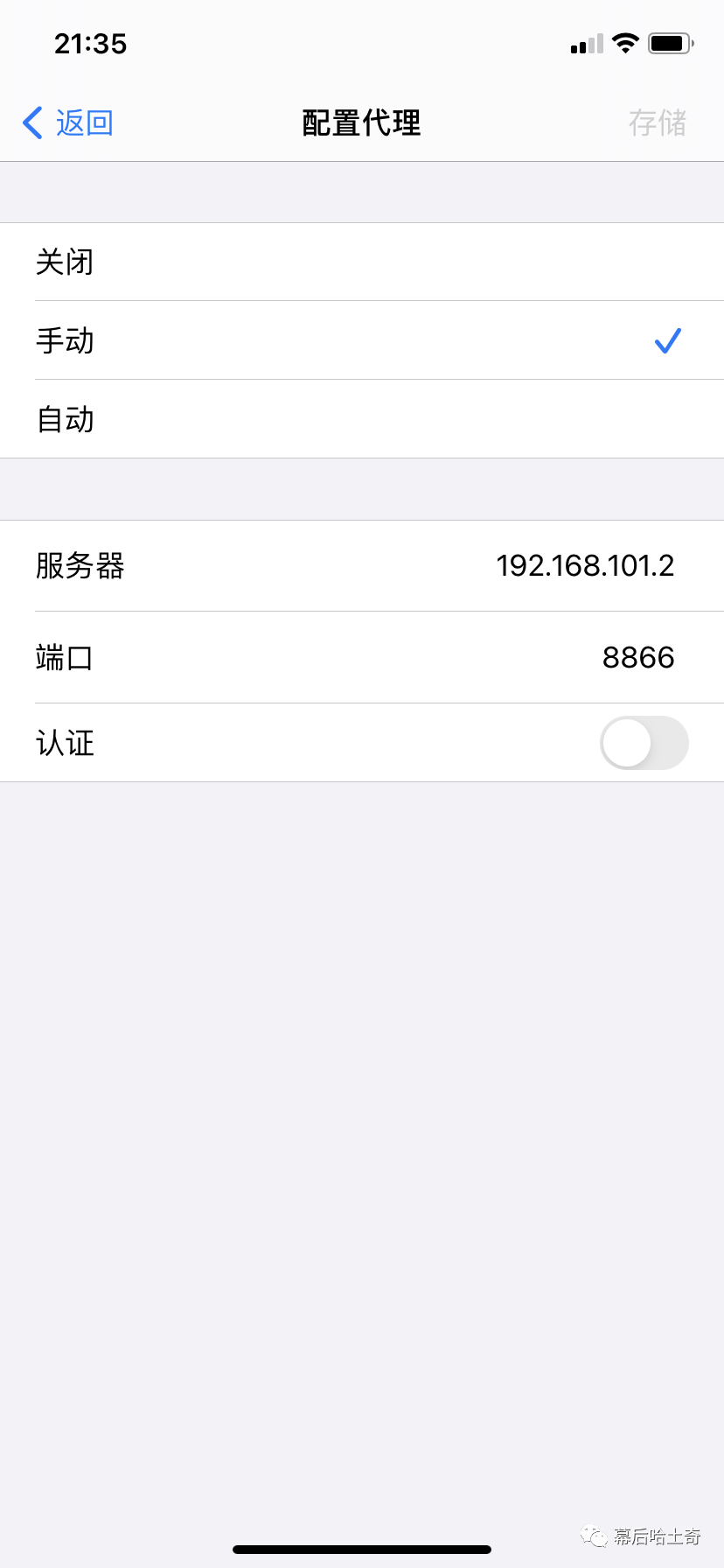Enable the 认证 authentication switch

click(x=644, y=743)
